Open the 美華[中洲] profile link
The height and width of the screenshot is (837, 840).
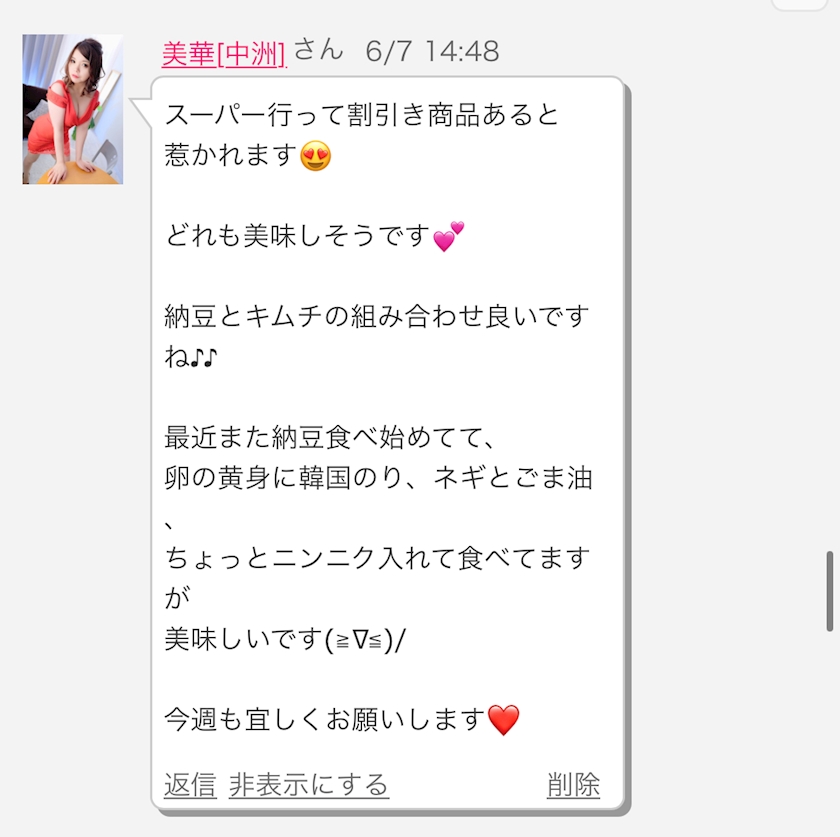pyautogui.click(x=224, y=54)
